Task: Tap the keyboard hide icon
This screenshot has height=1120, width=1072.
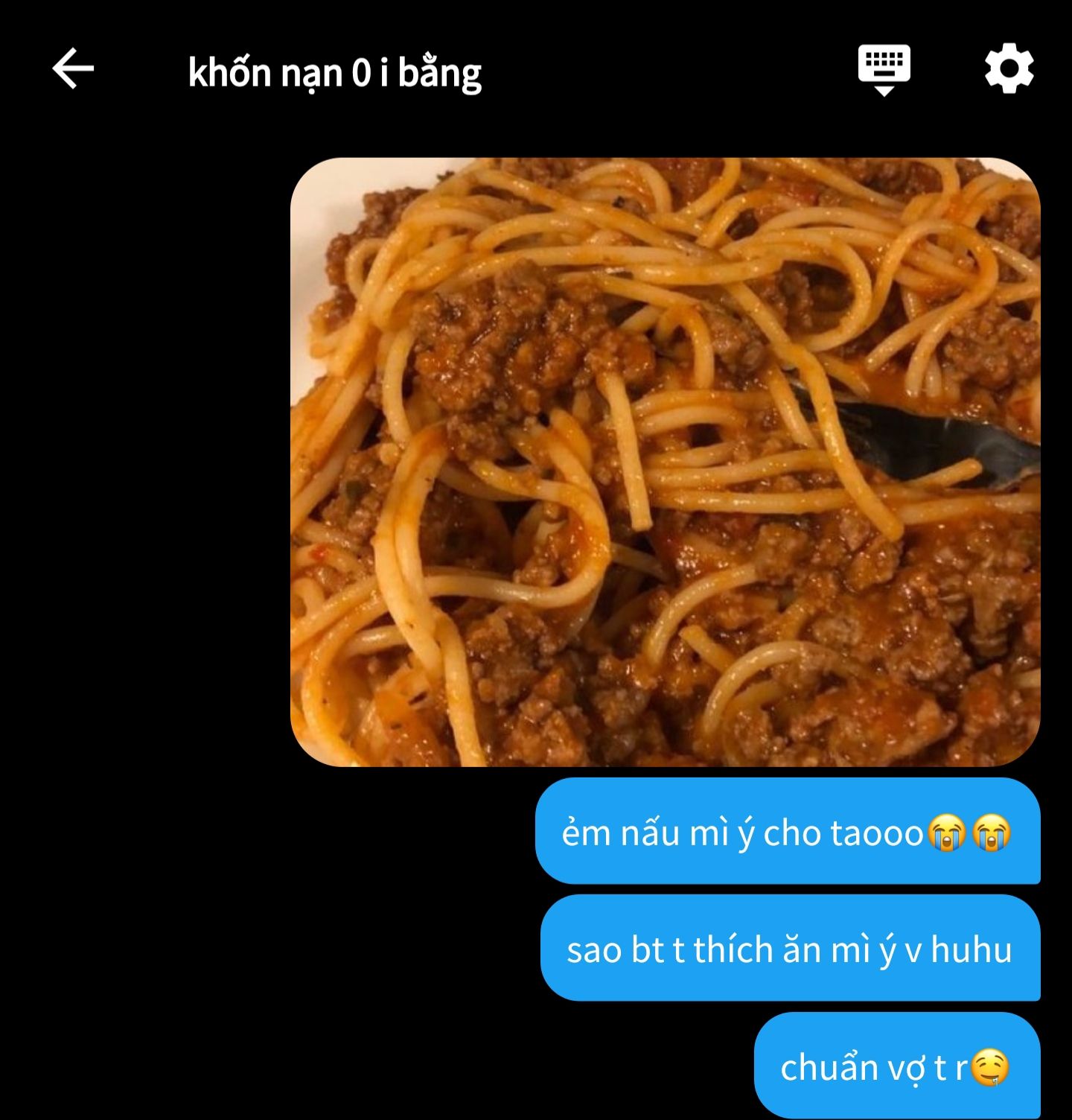Action: click(x=884, y=69)
